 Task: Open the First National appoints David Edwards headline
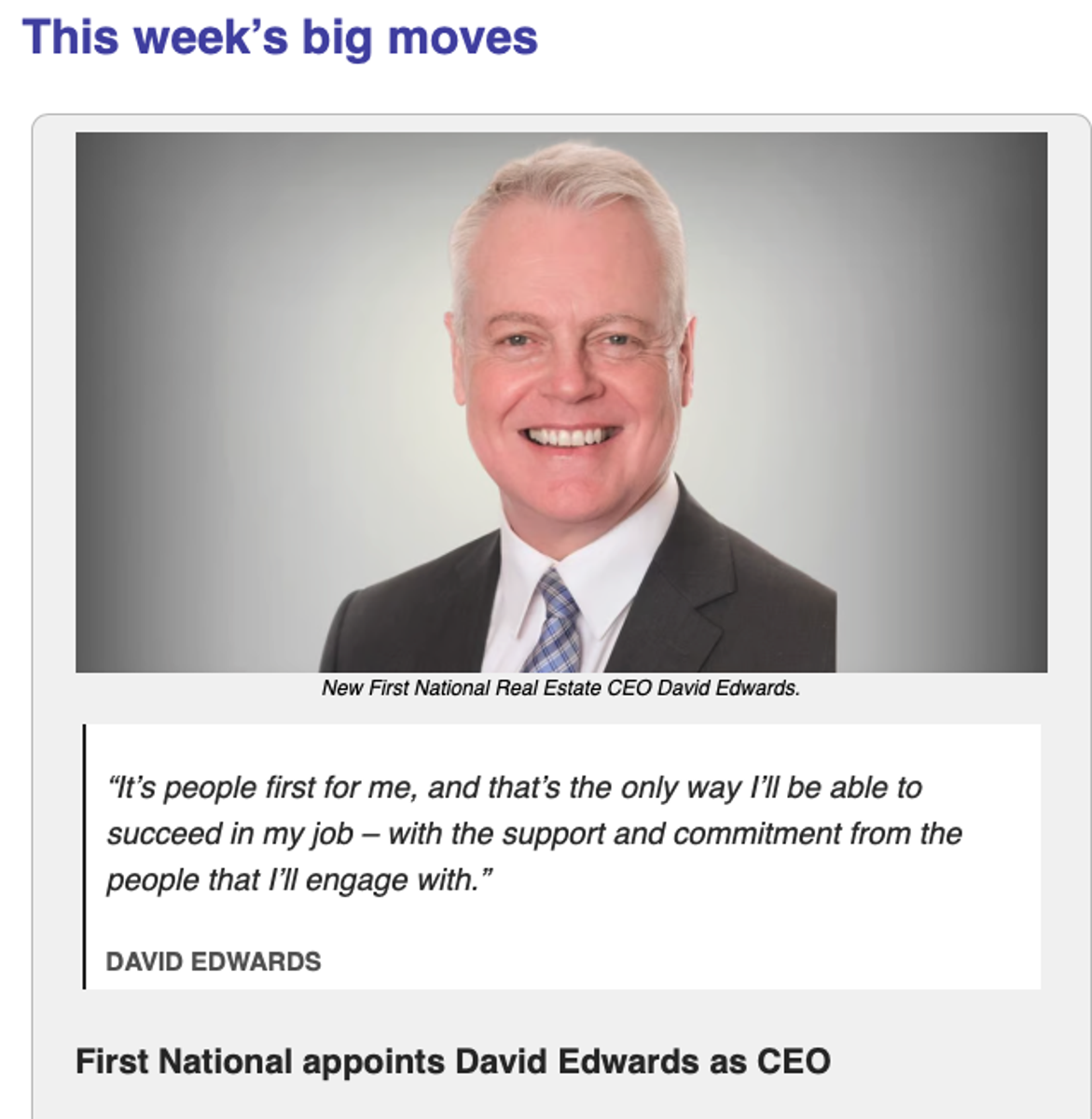click(x=452, y=1061)
